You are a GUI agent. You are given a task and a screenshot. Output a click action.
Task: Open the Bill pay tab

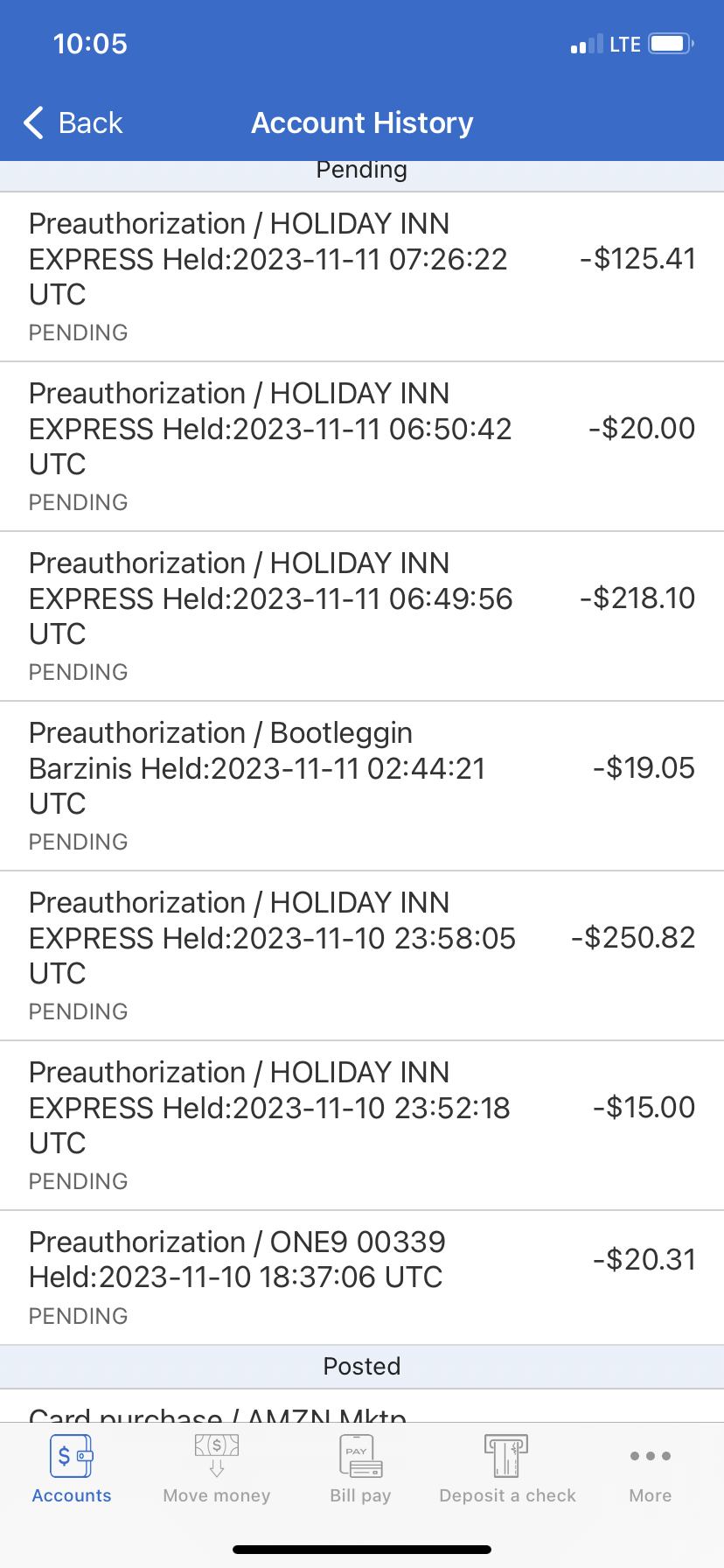click(x=360, y=1470)
